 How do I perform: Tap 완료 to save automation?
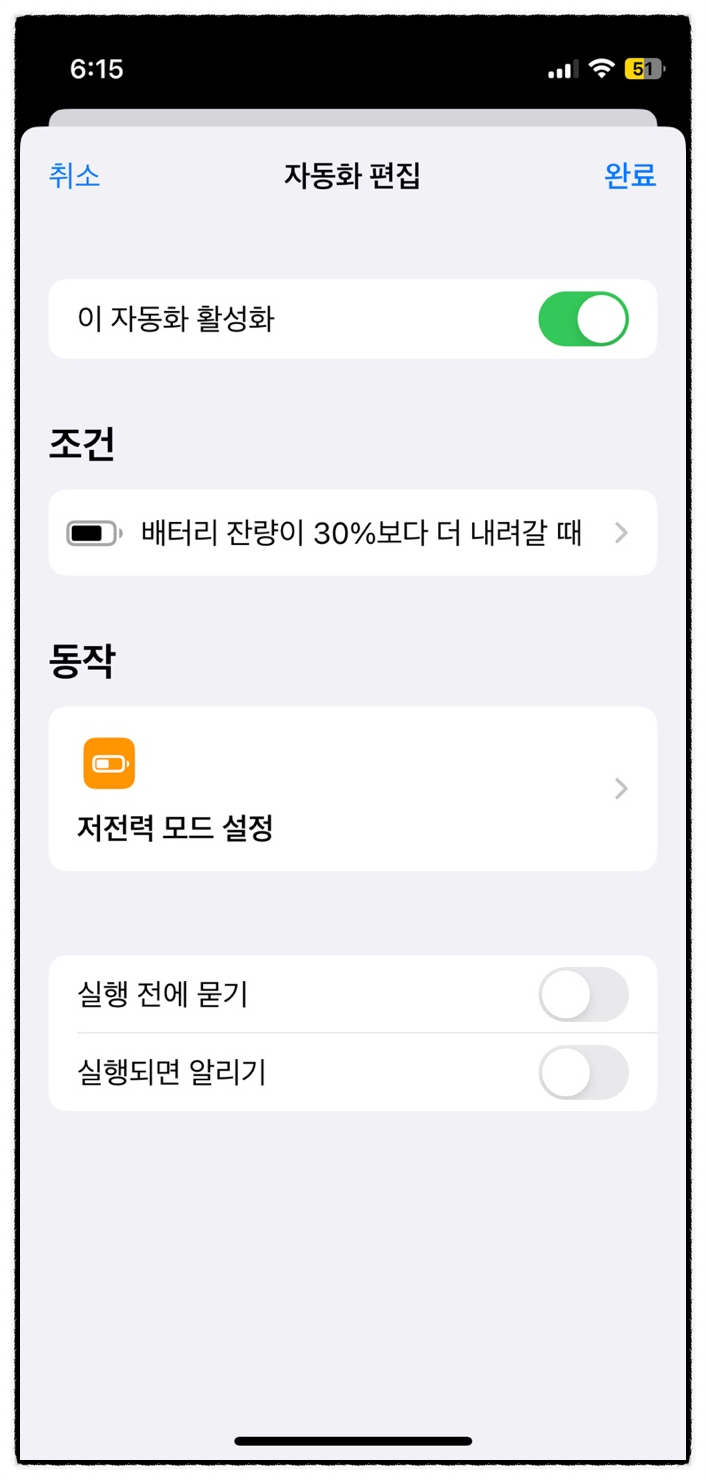(x=630, y=176)
